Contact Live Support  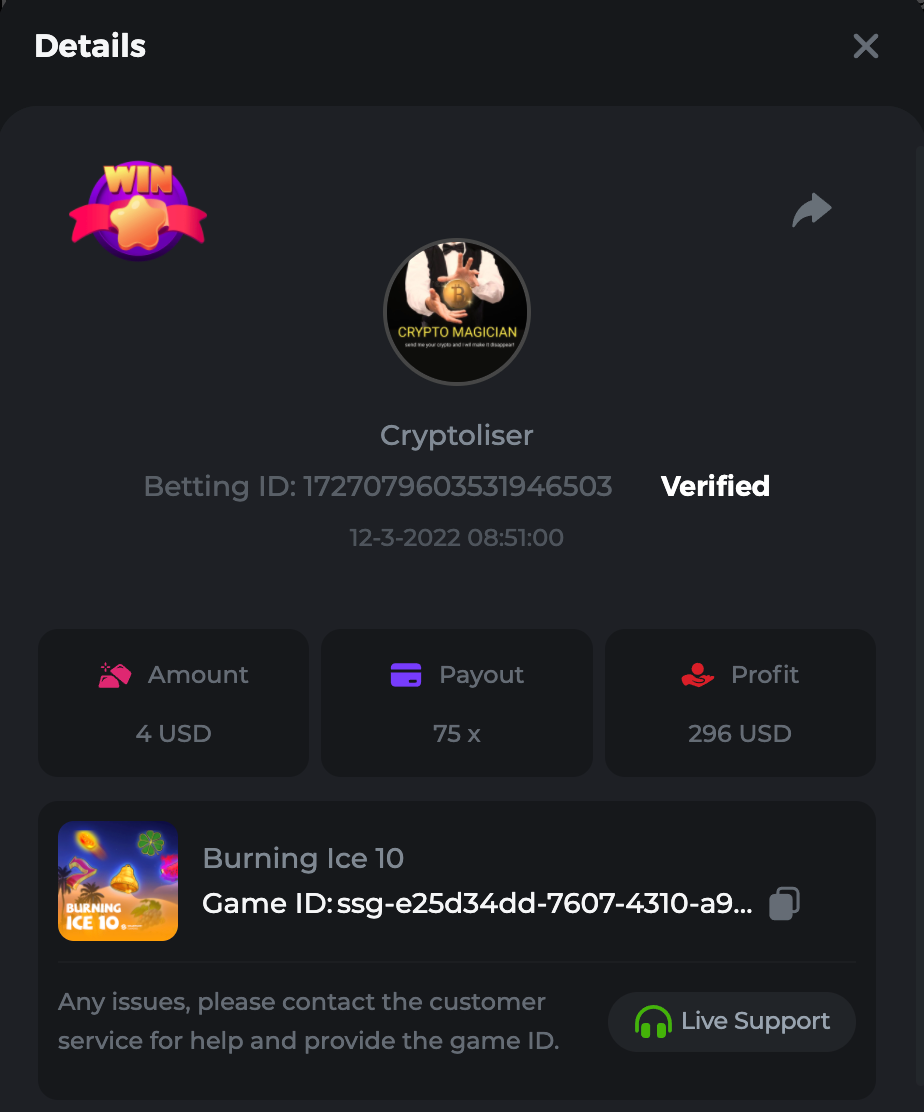(x=732, y=1021)
